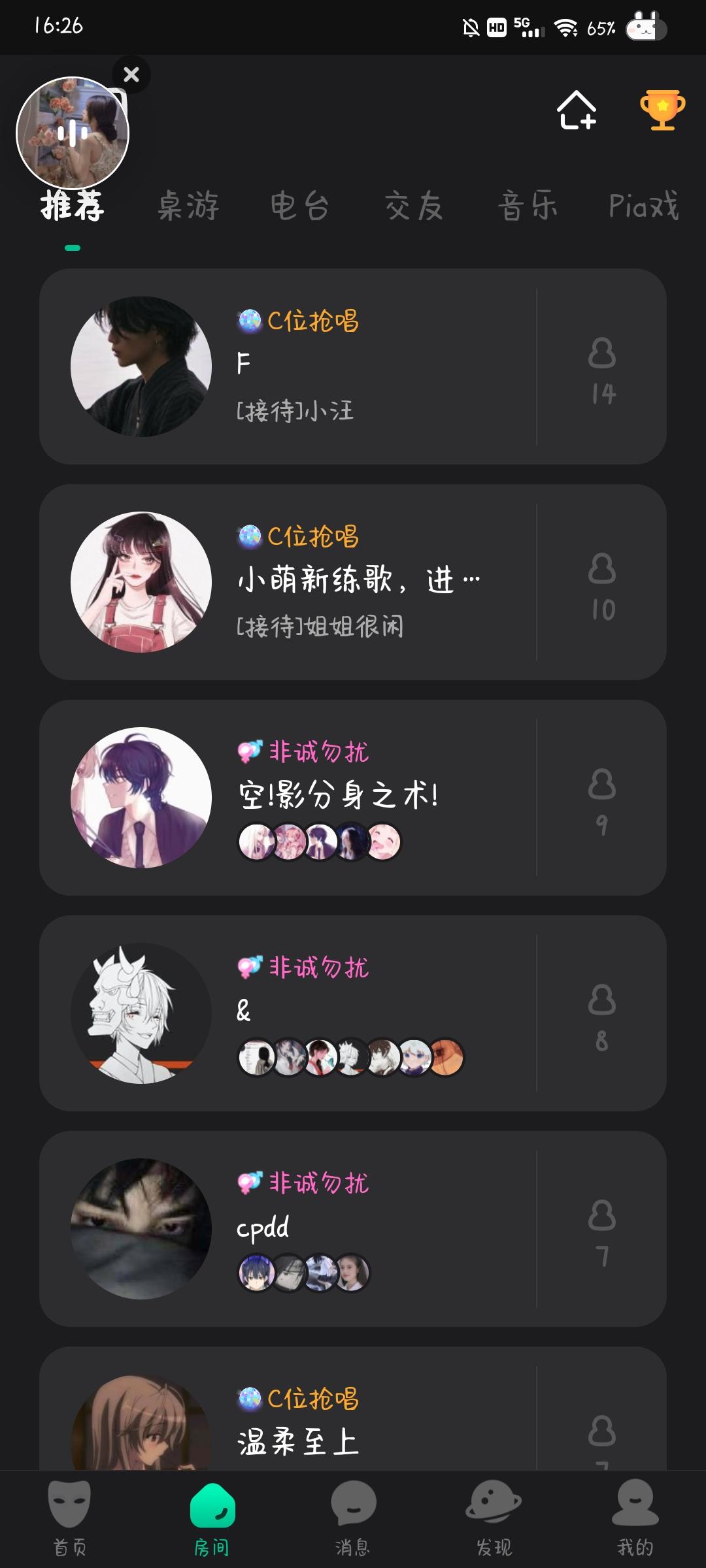Viewport: 706px width, 1568px height.
Task: Join the 小萌新练歌 room
Action: coord(353,582)
